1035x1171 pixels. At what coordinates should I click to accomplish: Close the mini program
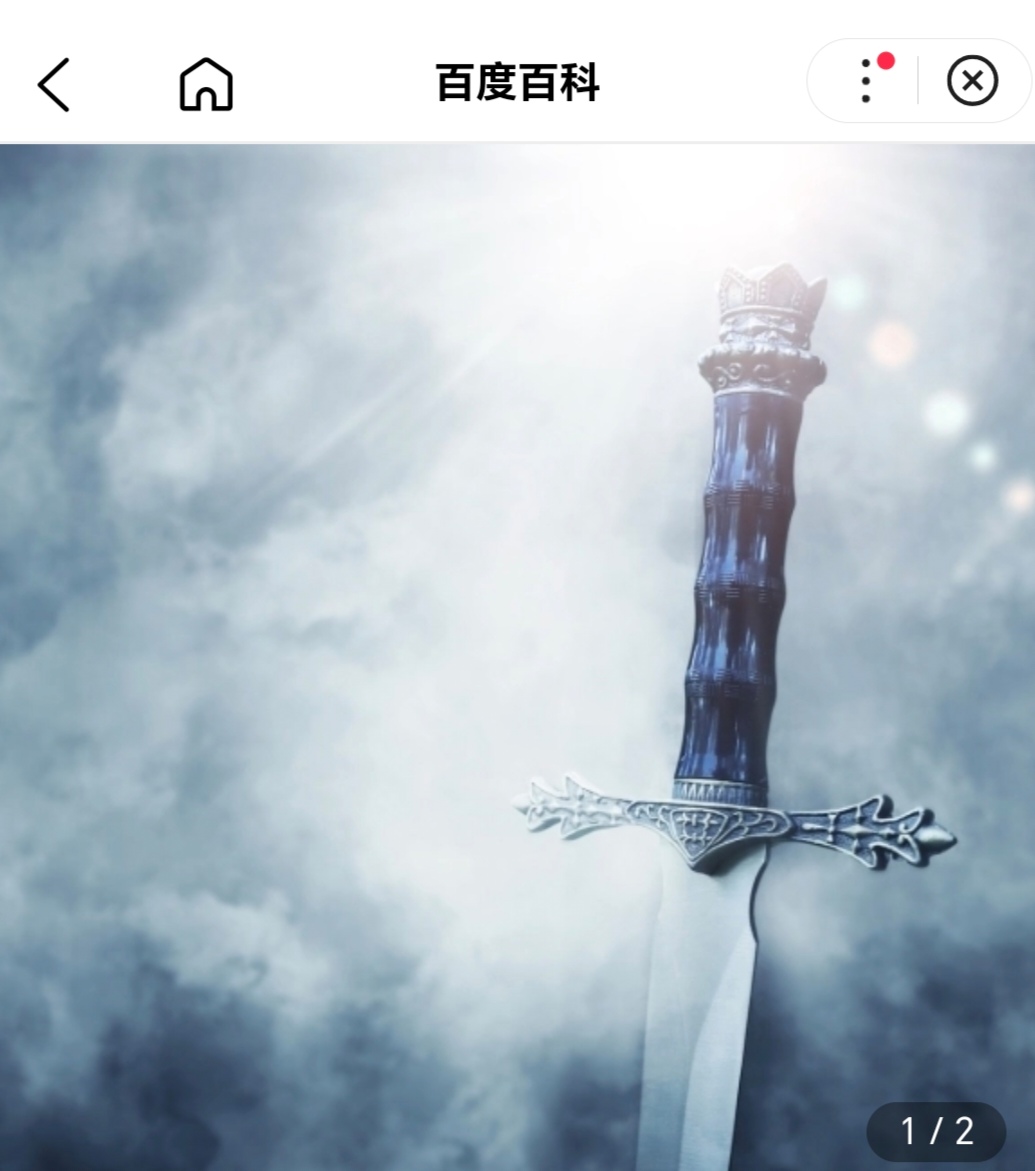click(x=972, y=81)
